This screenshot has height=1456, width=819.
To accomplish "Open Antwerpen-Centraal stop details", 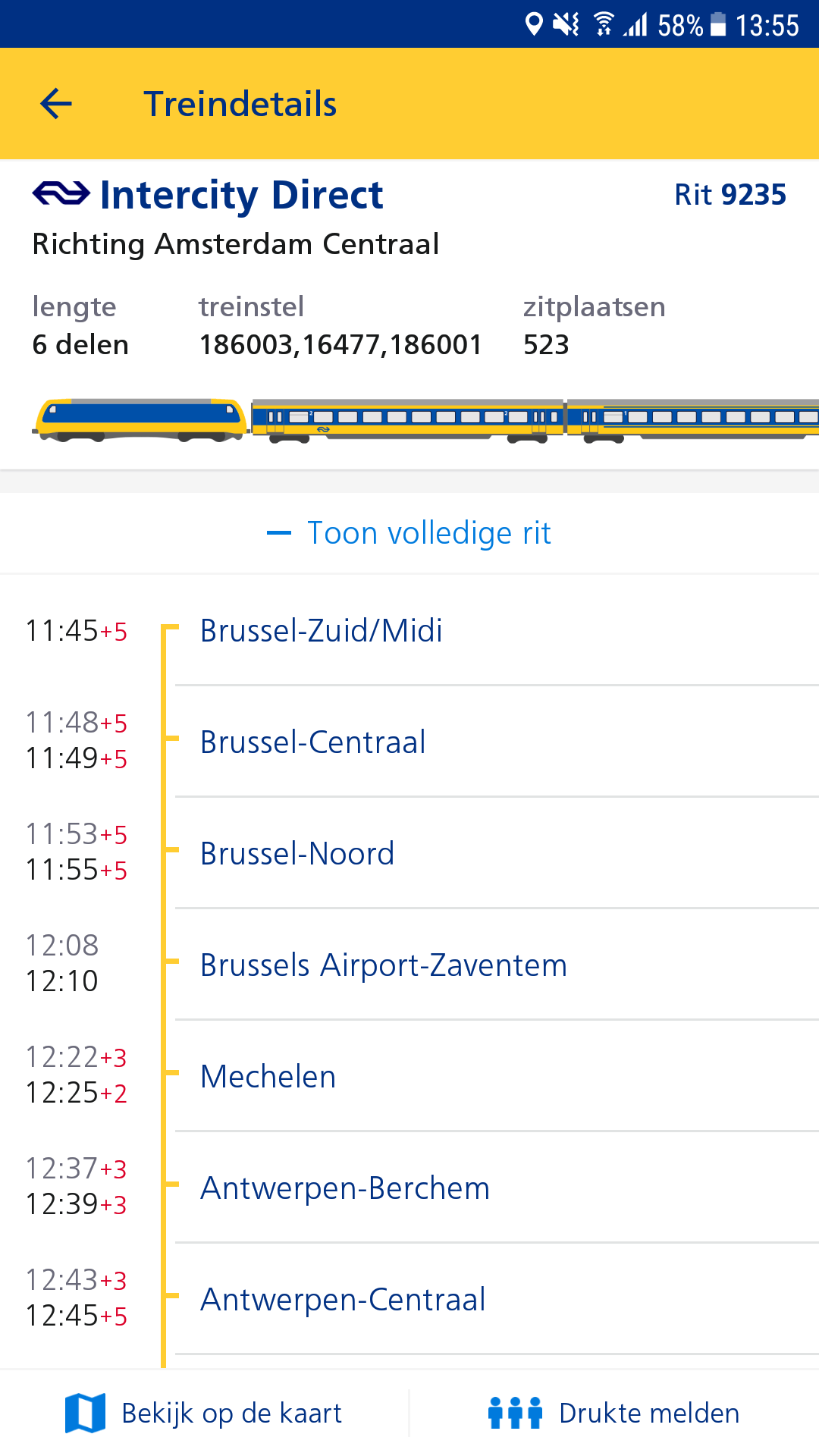I will point(409,1298).
